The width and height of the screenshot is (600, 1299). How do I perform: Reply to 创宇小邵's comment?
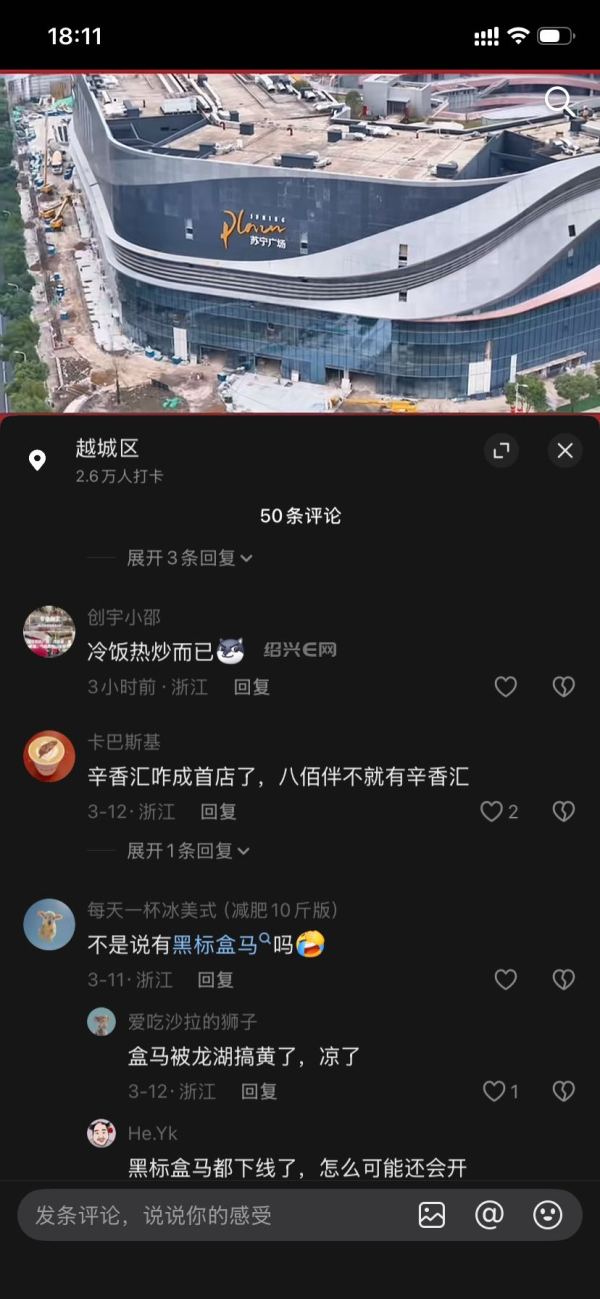pos(252,687)
